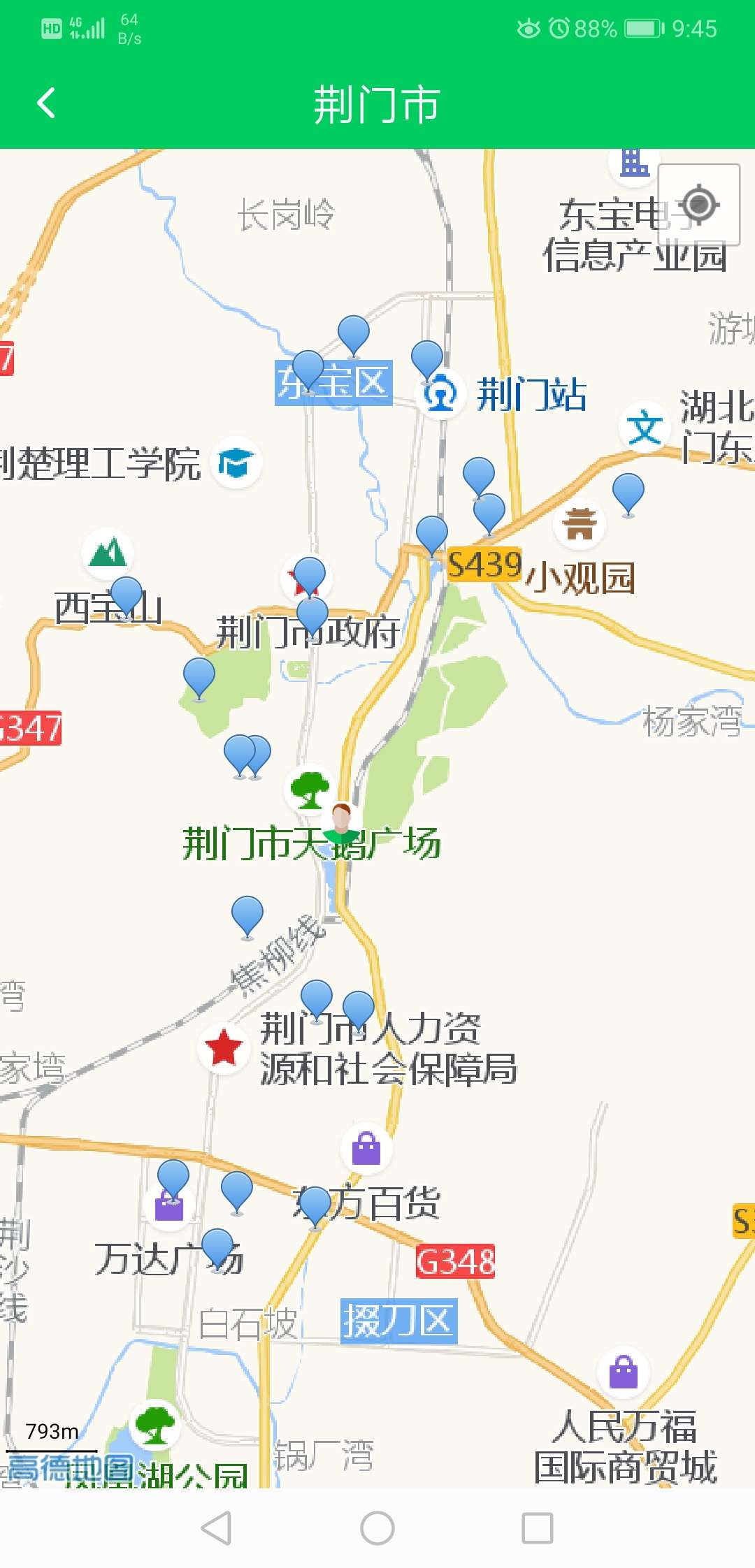Click the 荆门站 train station icon
Image resolution: width=755 pixels, height=1568 pixels.
(x=440, y=393)
